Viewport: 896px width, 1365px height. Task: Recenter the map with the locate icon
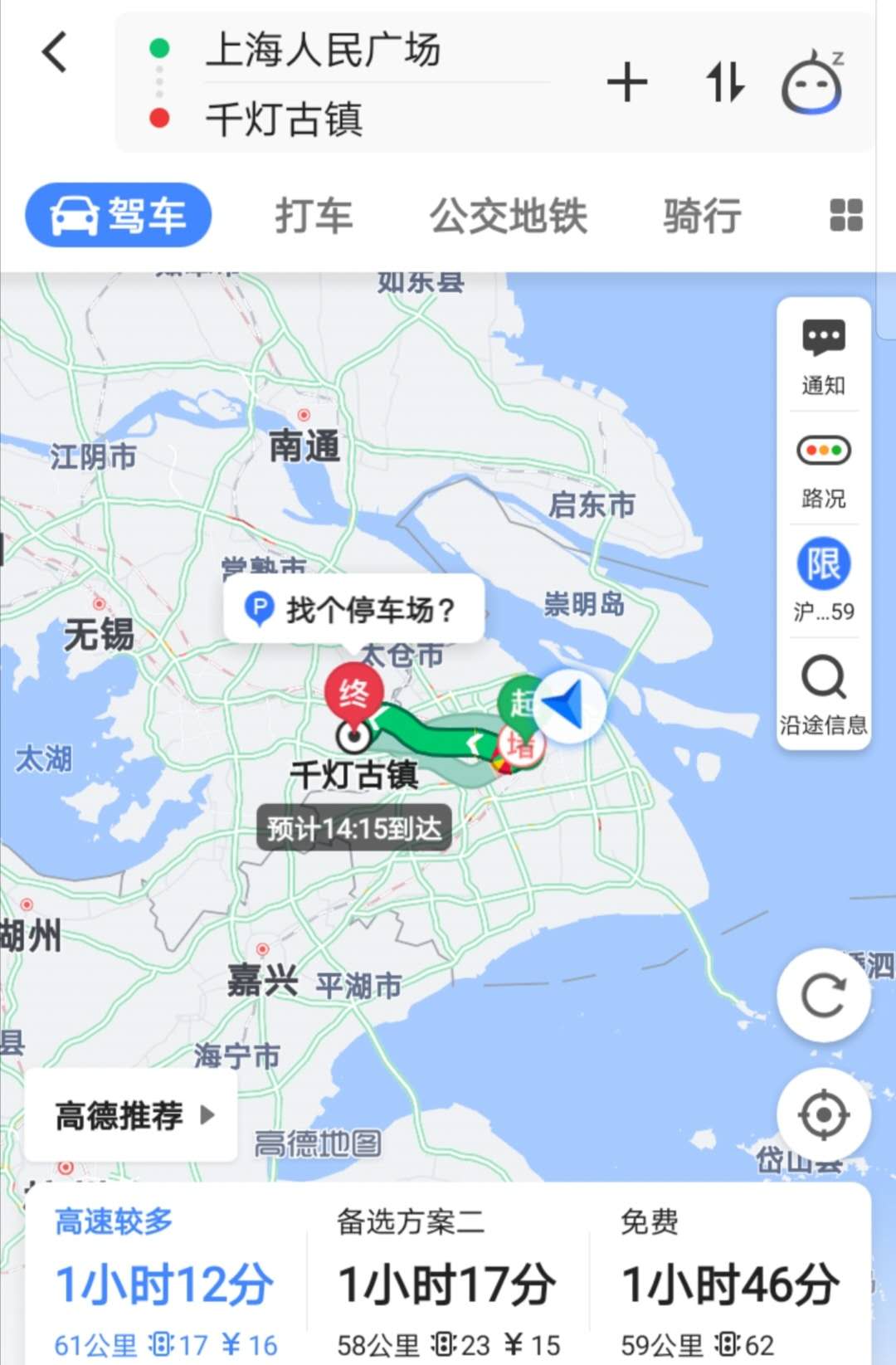point(823,1112)
